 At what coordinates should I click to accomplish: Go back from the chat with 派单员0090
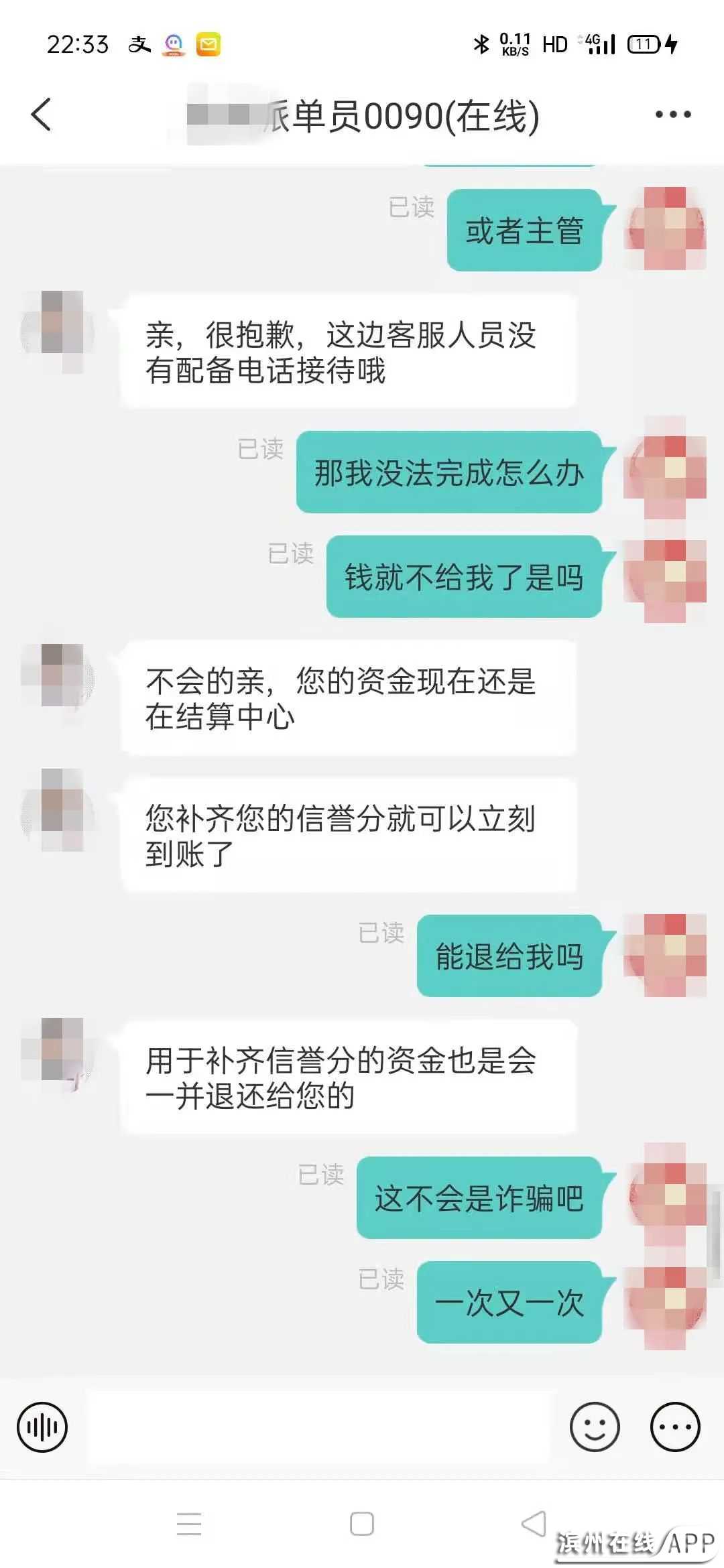pyautogui.click(x=42, y=115)
